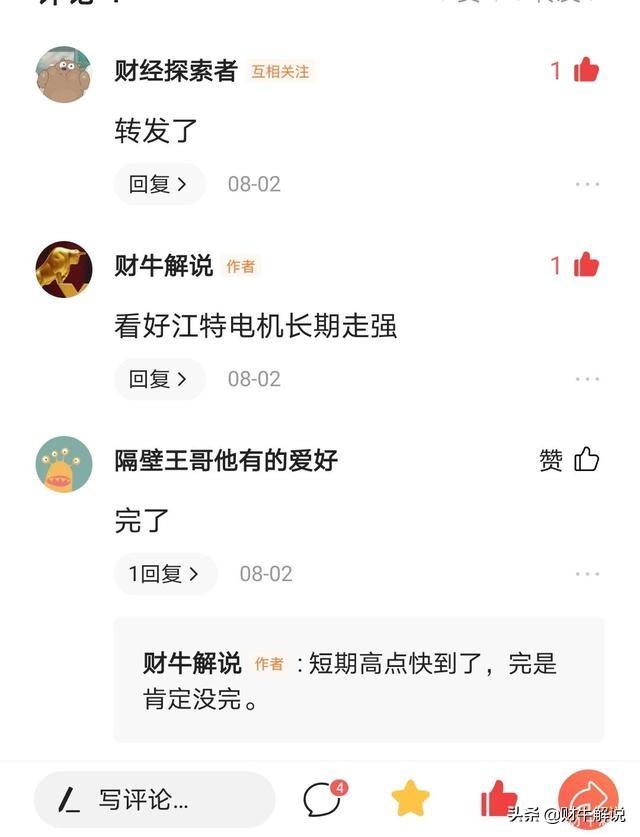Open 财牛解说's profile avatar
640x837 pixels.
pos(64,269)
